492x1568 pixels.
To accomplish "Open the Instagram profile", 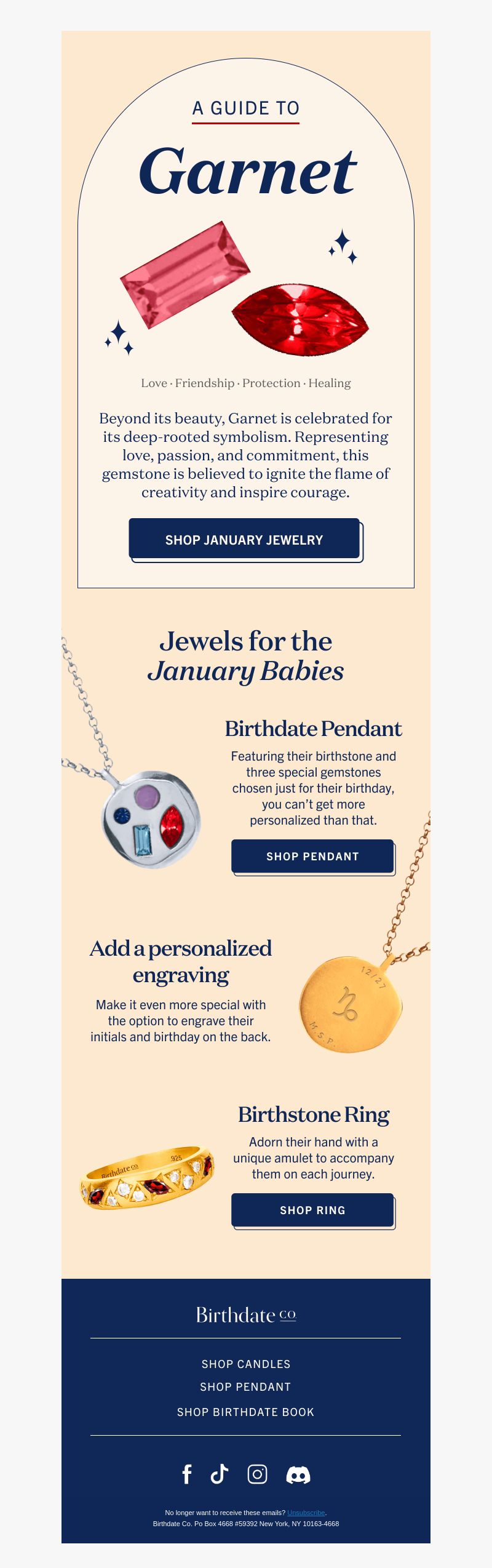I will pos(257,1474).
